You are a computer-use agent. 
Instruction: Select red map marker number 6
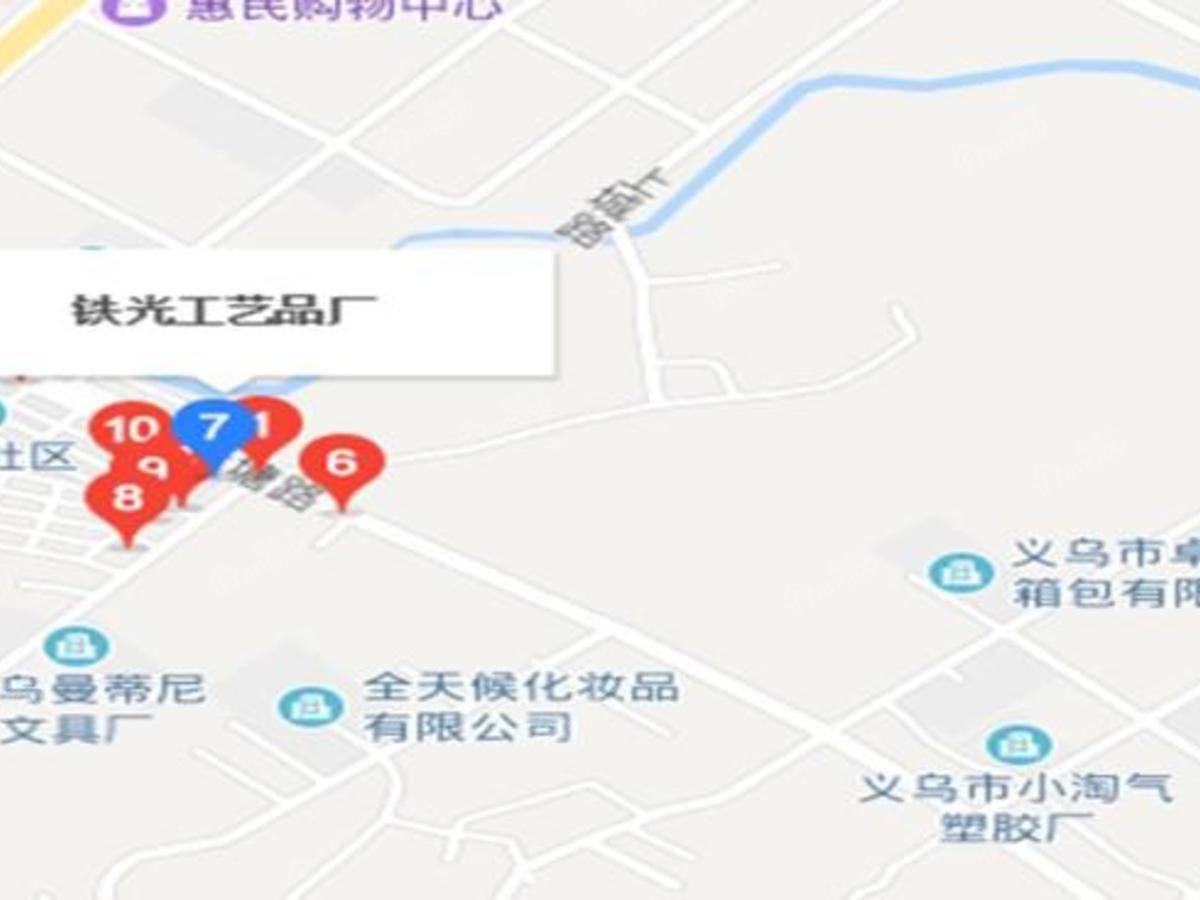click(342, 464)
